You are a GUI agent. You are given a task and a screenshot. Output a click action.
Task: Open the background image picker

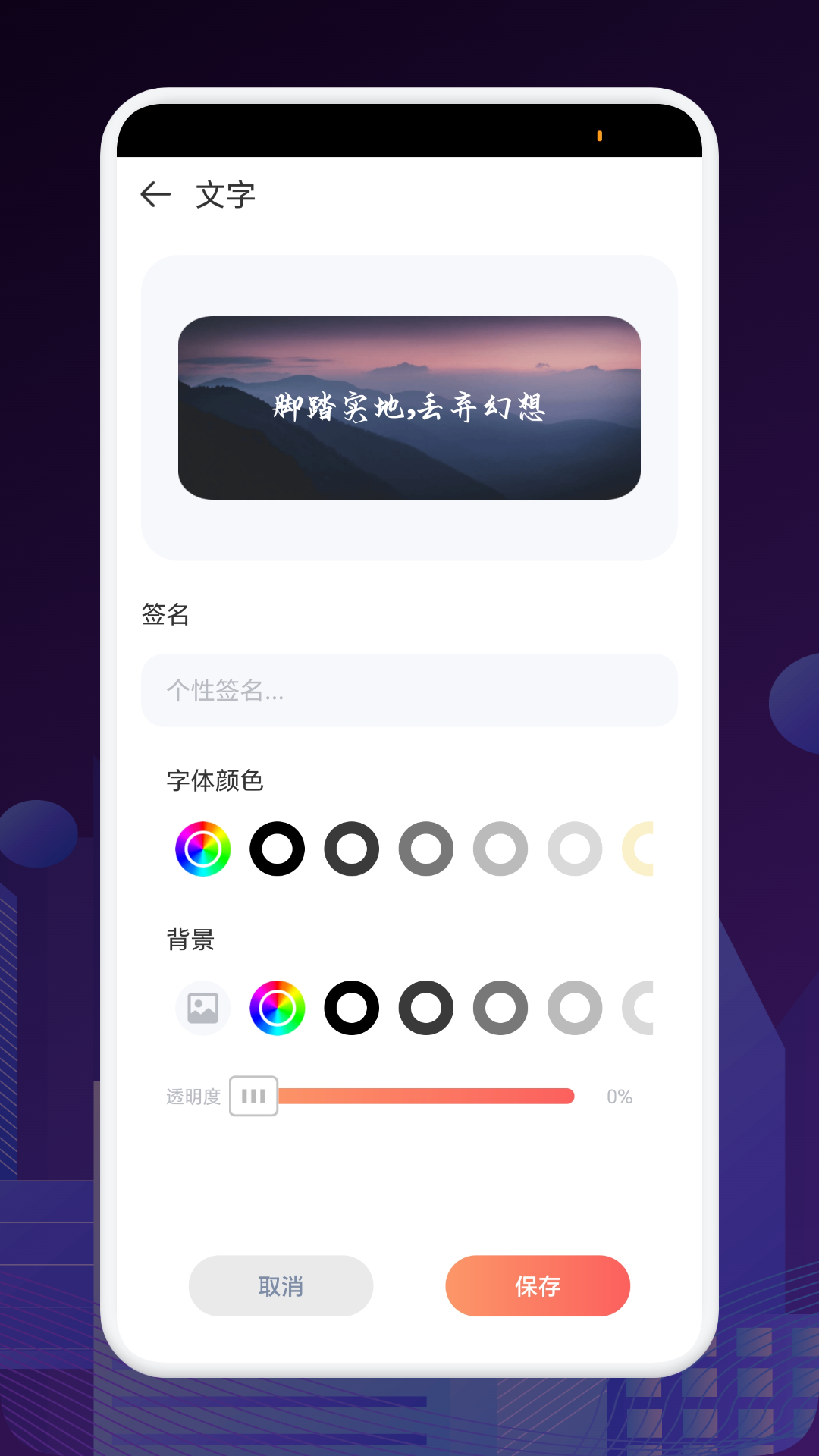(x=202, y=1009)
